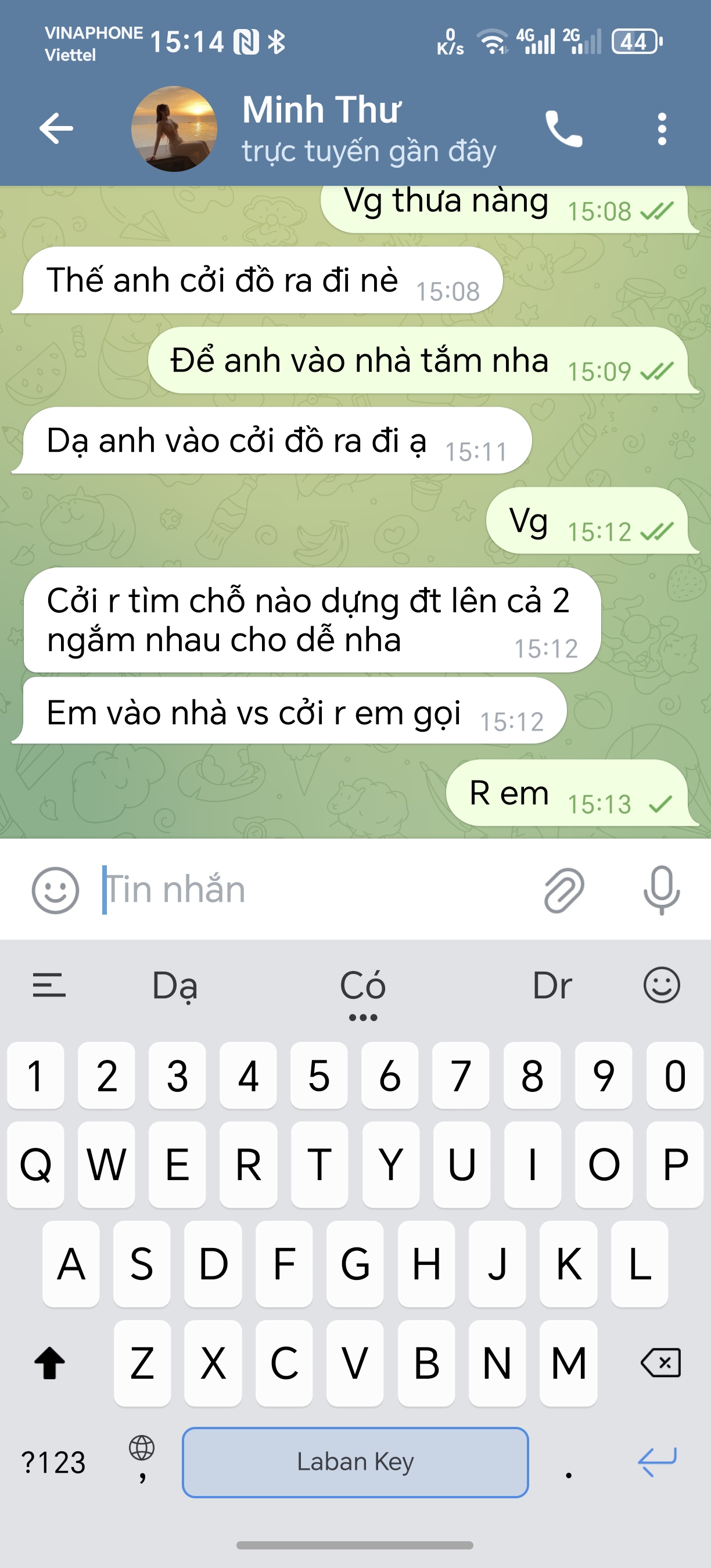Viewport: 711px width, 1568px height.
Task: Open the emoji picker beside the message field
Action: click(55, 890)
